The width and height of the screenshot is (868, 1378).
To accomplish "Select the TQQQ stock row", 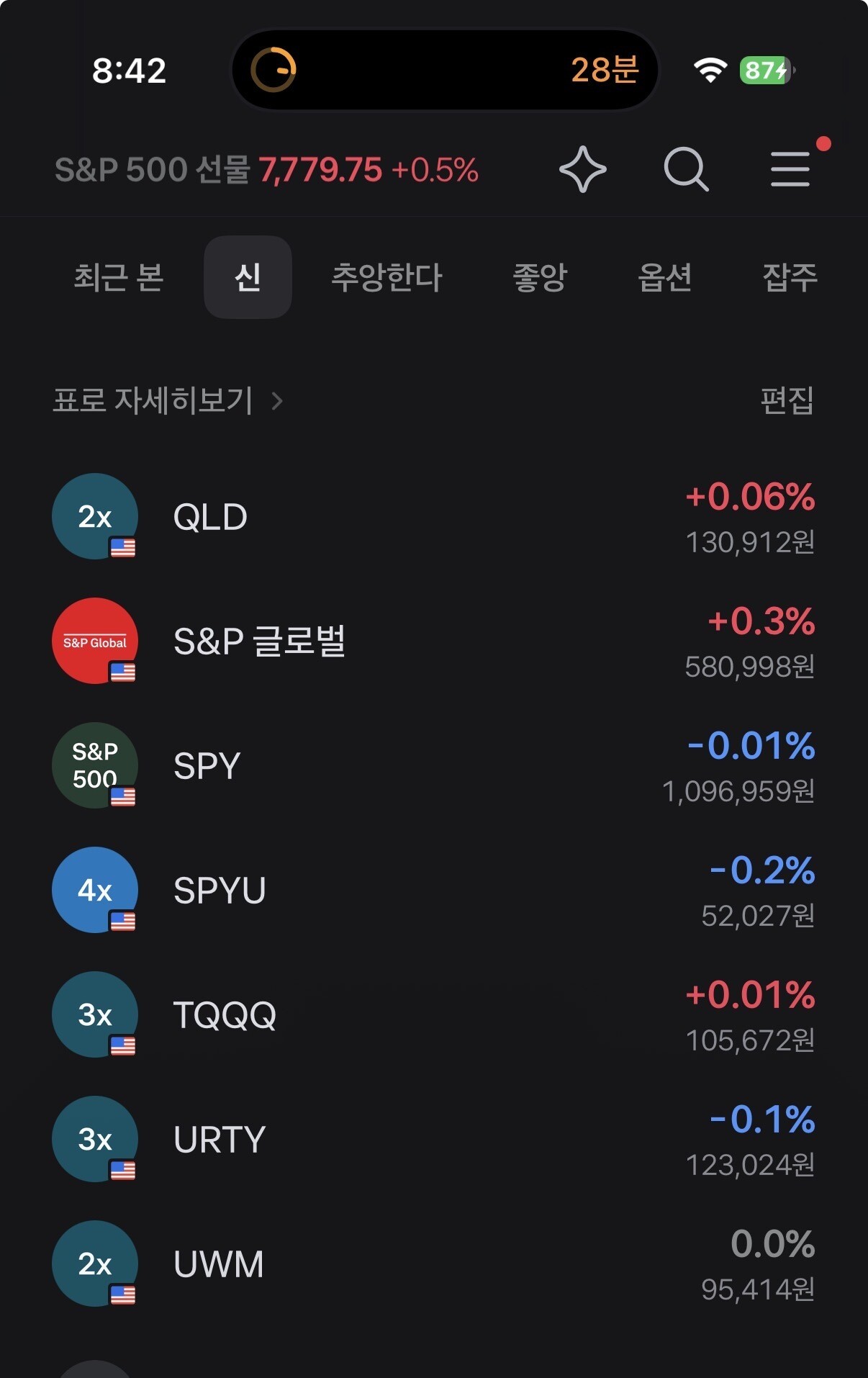I will click(x=434, y=1015).
